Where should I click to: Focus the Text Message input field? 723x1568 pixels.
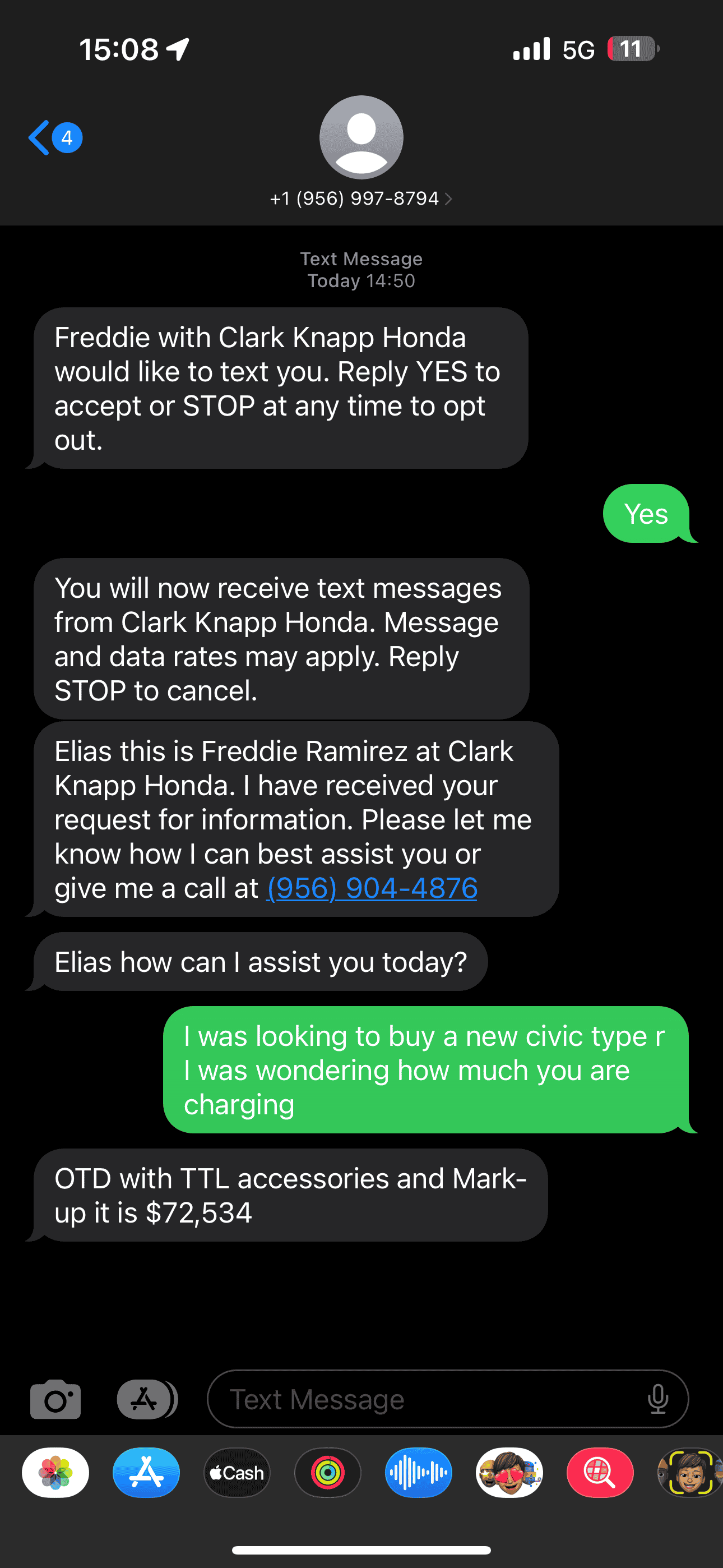coord(426,1399)
